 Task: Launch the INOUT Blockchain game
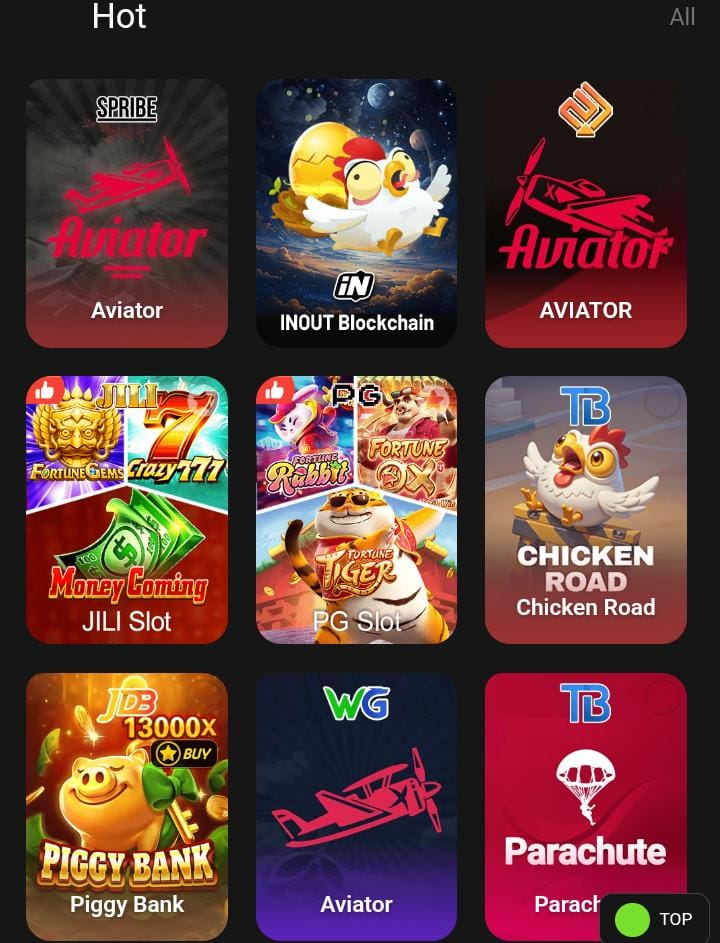[356, 213]
